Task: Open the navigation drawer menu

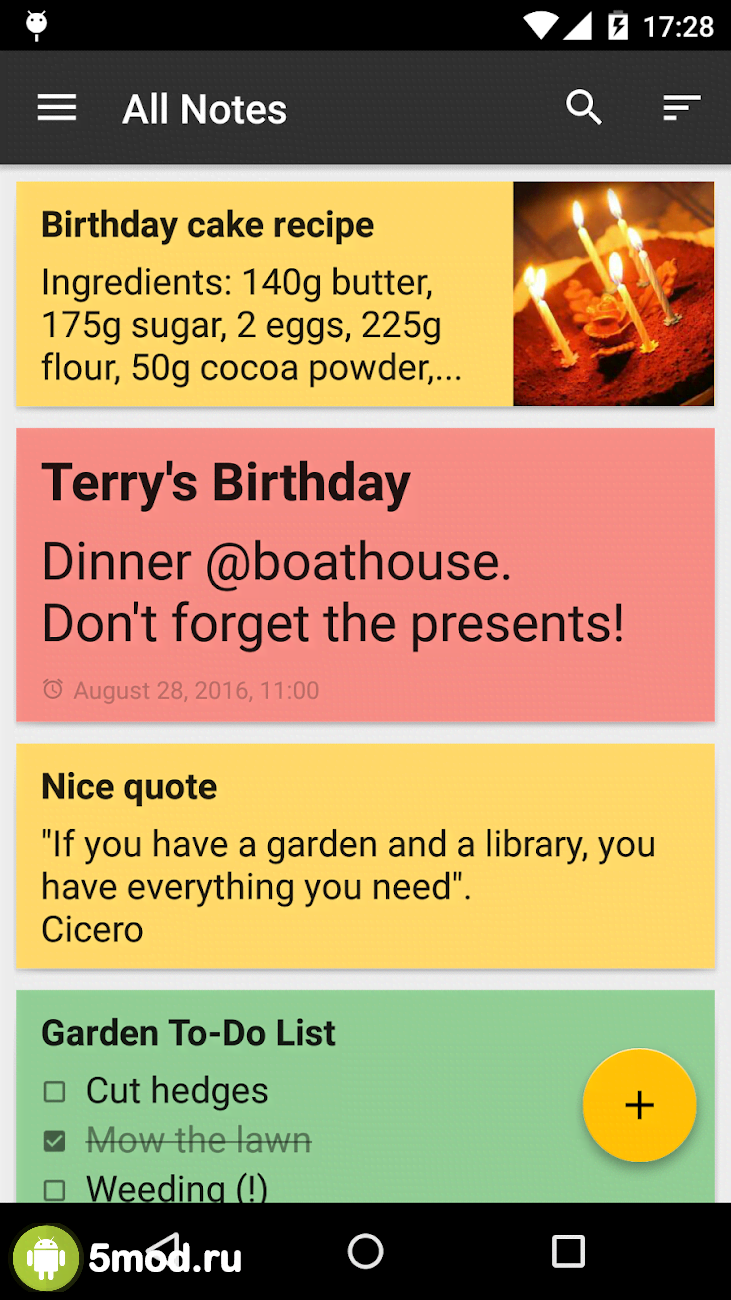Action: pyautogui.click(x=57, y=108)
